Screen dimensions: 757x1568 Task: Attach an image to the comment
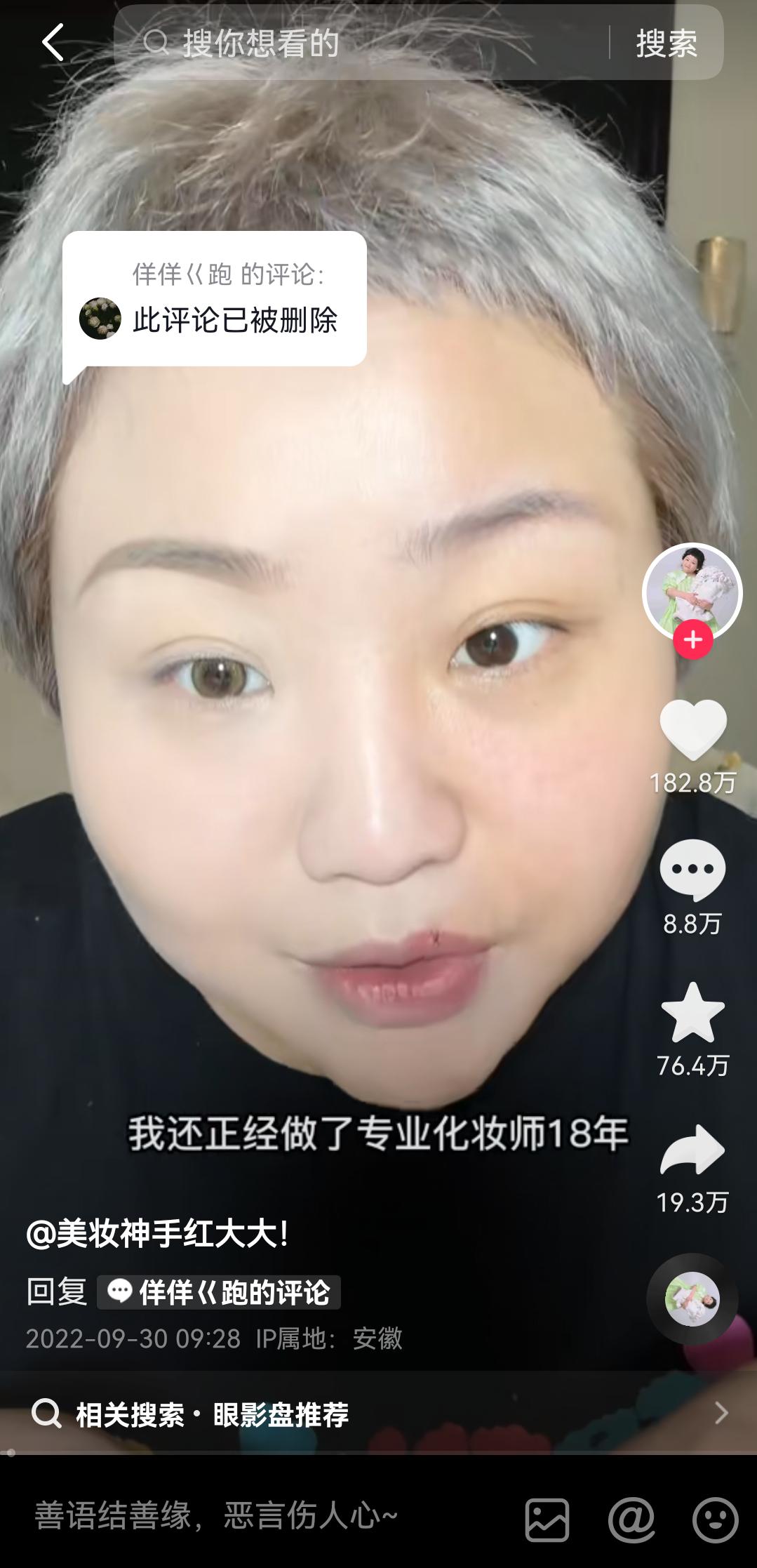tap(547, 1520)
